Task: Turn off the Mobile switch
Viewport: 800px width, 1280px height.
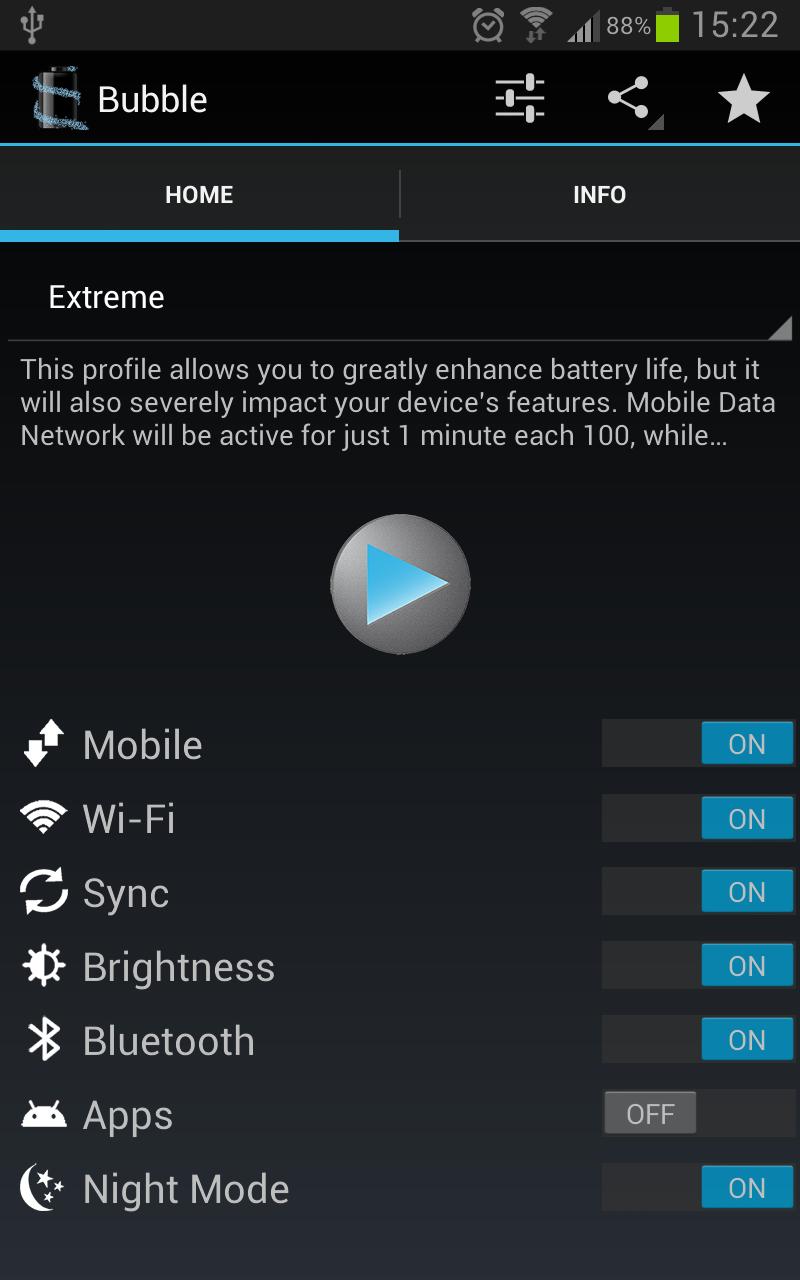Action: 698,745
